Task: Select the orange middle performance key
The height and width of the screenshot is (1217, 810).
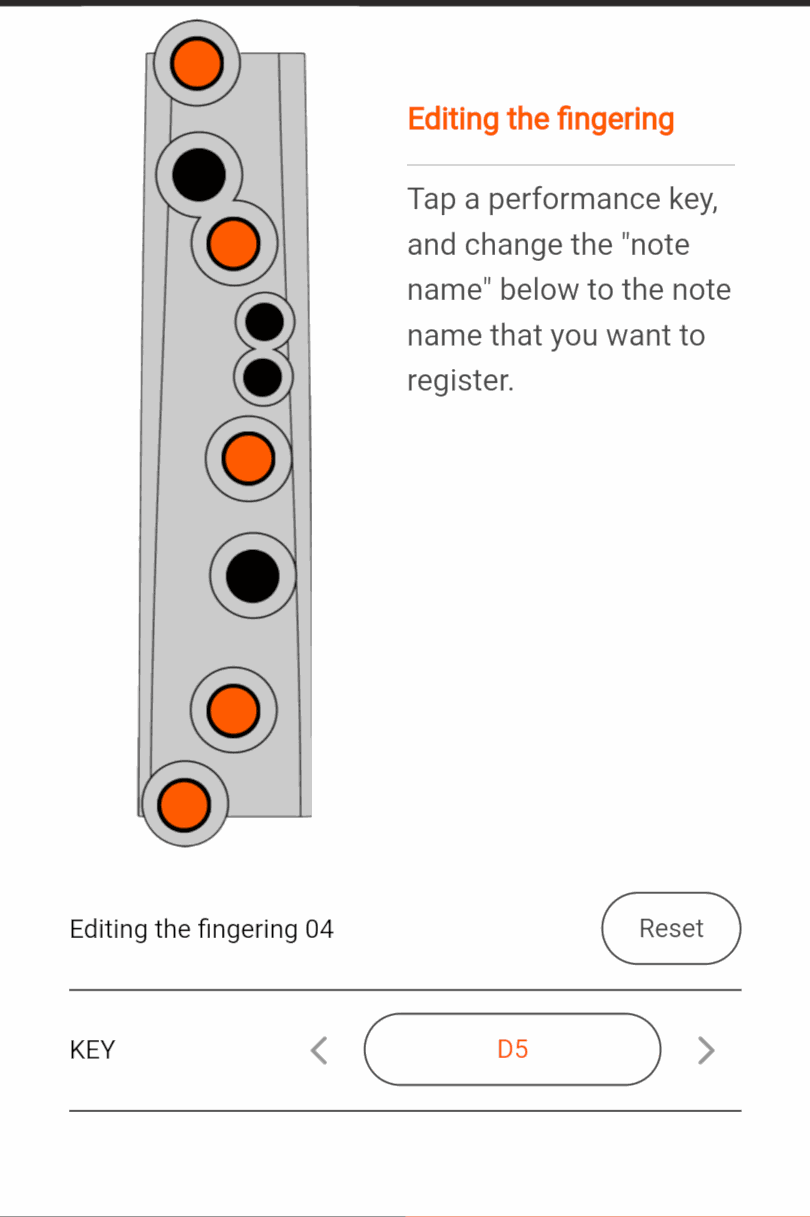Action: point(247,458)
